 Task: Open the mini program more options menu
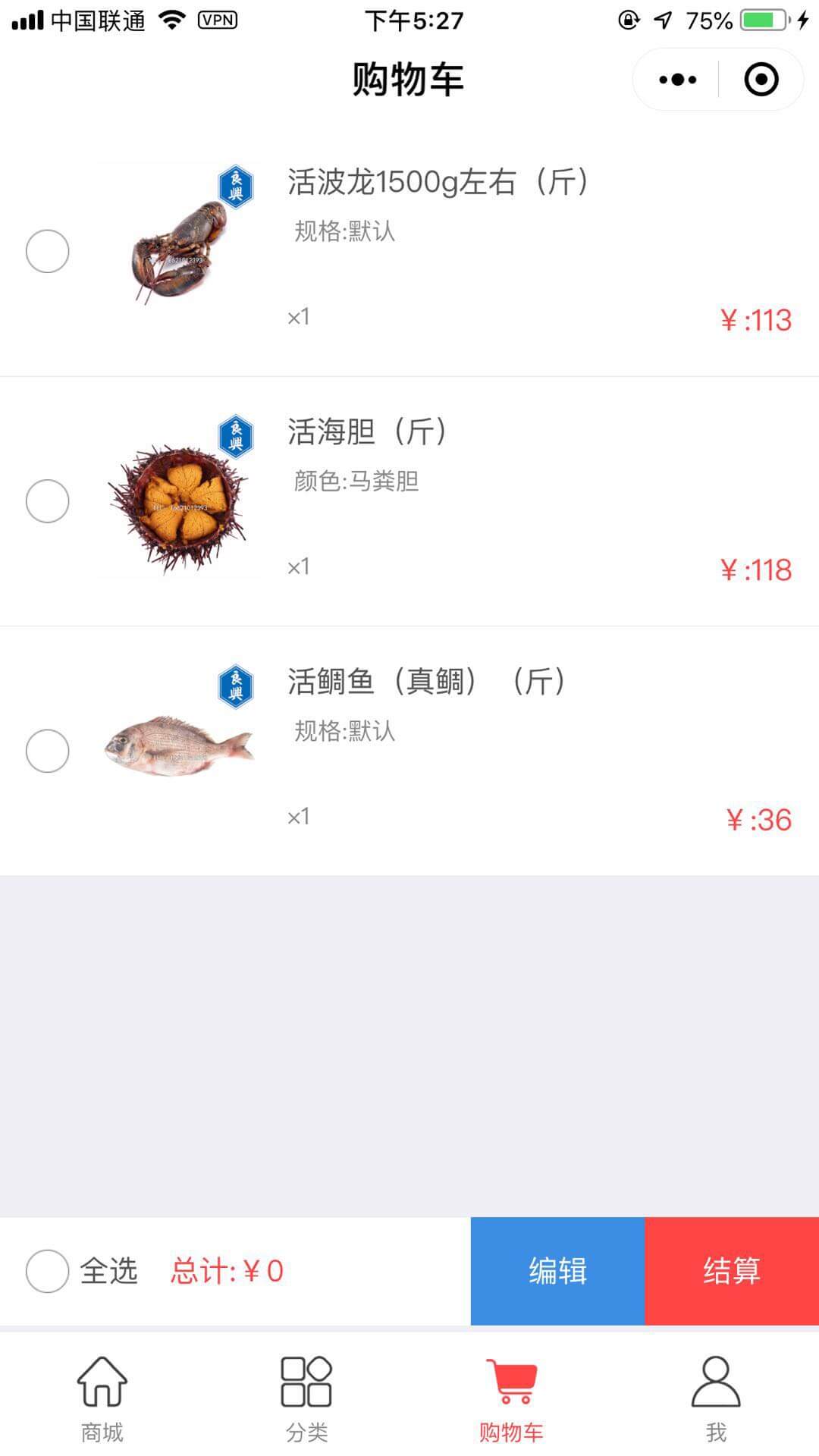tap(677, 80)
